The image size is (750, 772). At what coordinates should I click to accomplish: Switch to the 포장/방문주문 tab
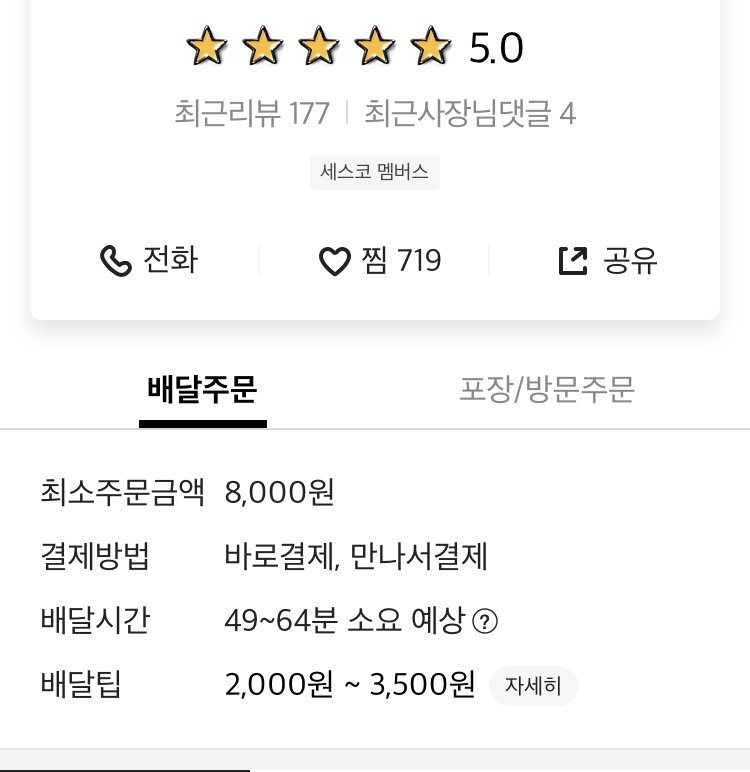tap(546, 390)
